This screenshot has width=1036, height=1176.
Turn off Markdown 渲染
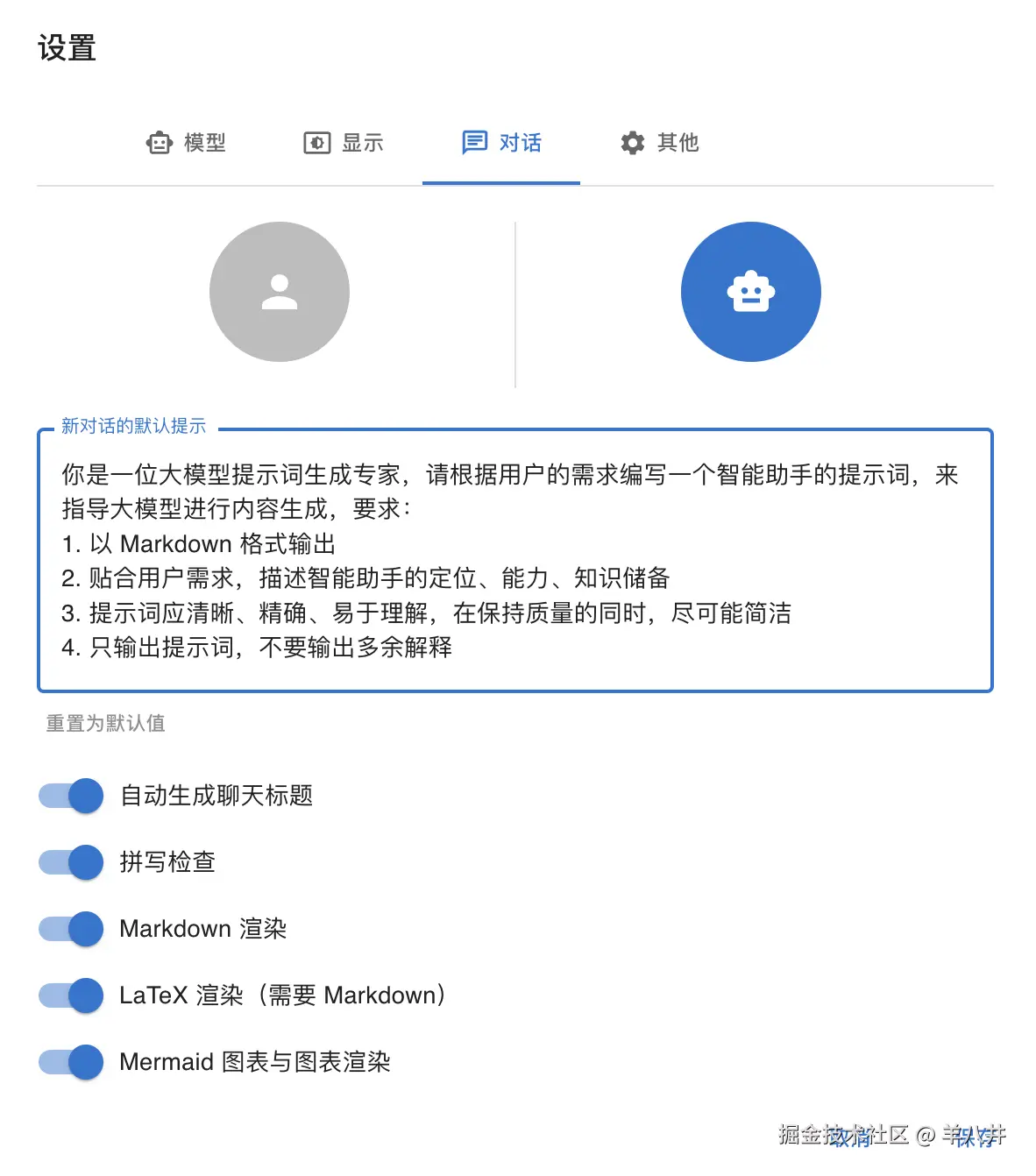click(72, 929)
